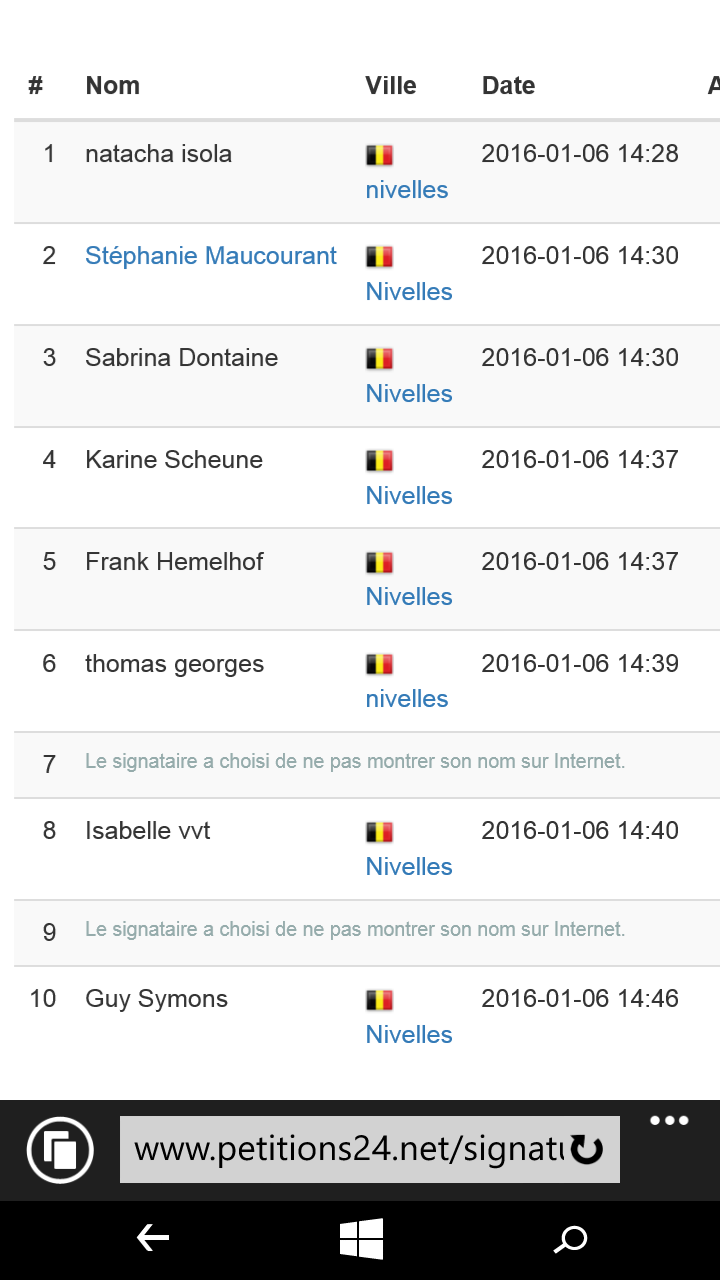The height and width of the screenshot is (1280, 720).
Task: Open Nivelles link in Stéphanie Maucourant's row
Action: click(x=409, y=292)
